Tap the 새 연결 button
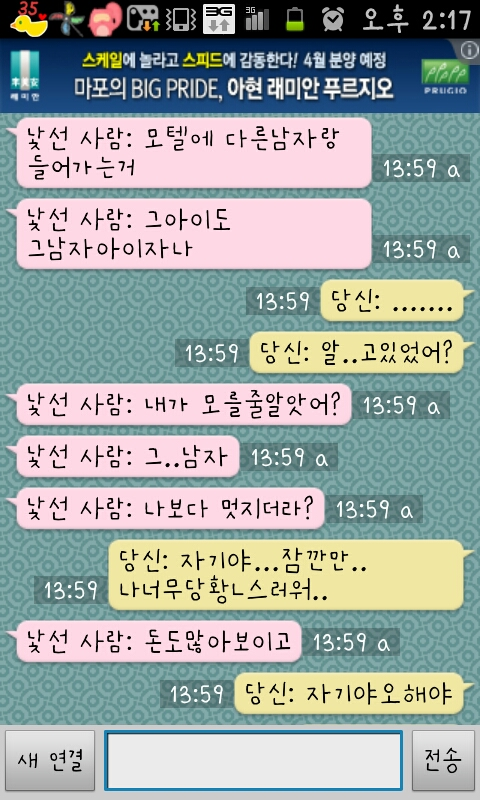This screenshot has height=800, width=480. tap(50, 760)
